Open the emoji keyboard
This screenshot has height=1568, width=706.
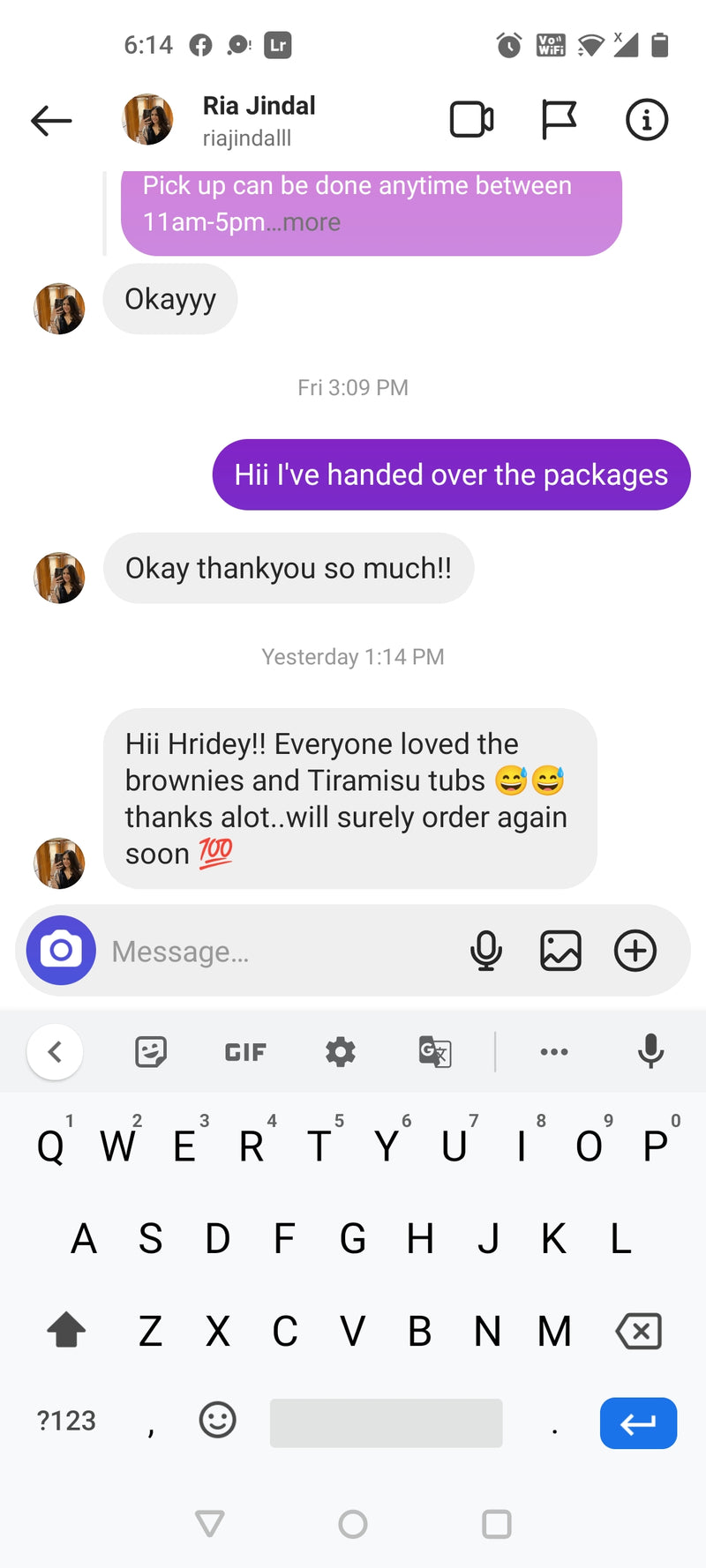[217, 1420]
